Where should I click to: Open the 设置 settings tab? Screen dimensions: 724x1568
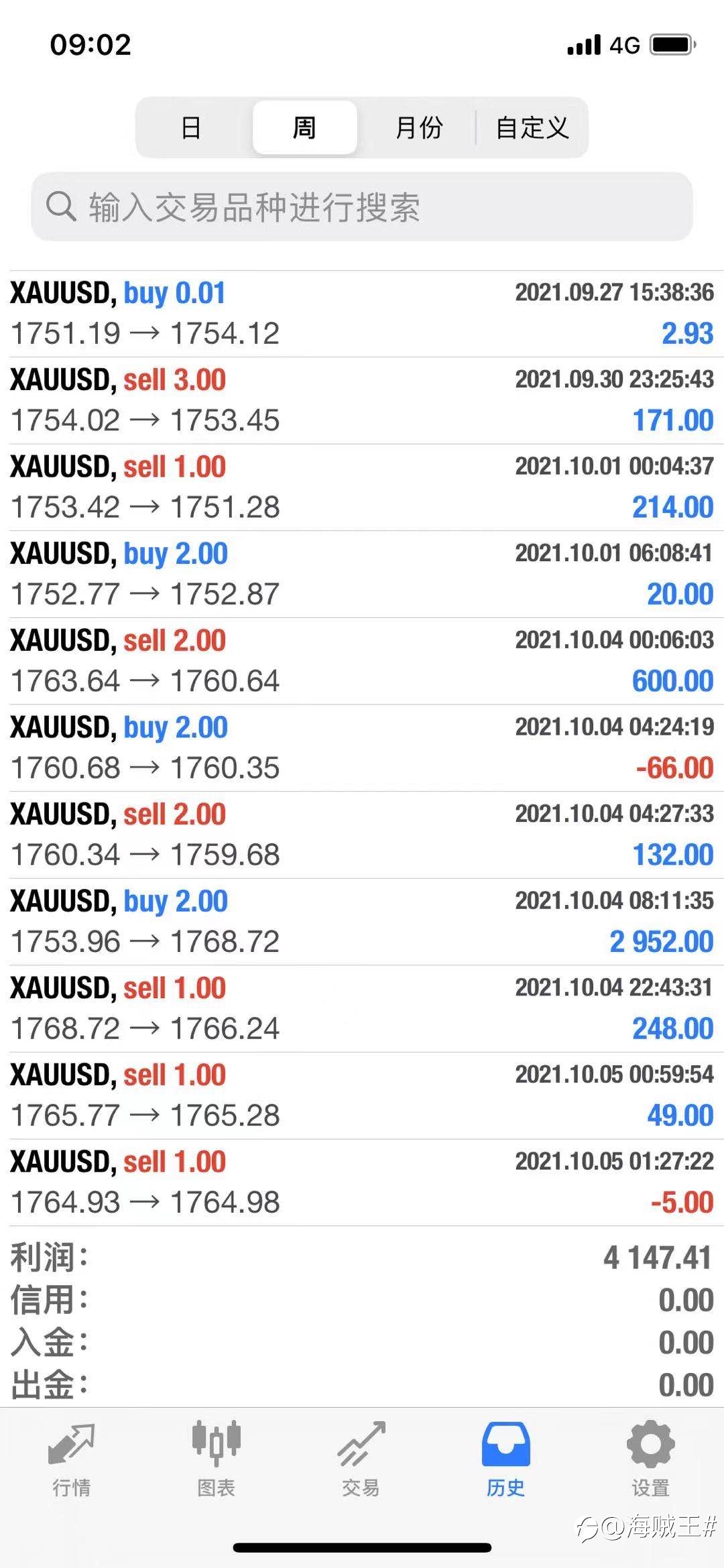click(650, 1459)
